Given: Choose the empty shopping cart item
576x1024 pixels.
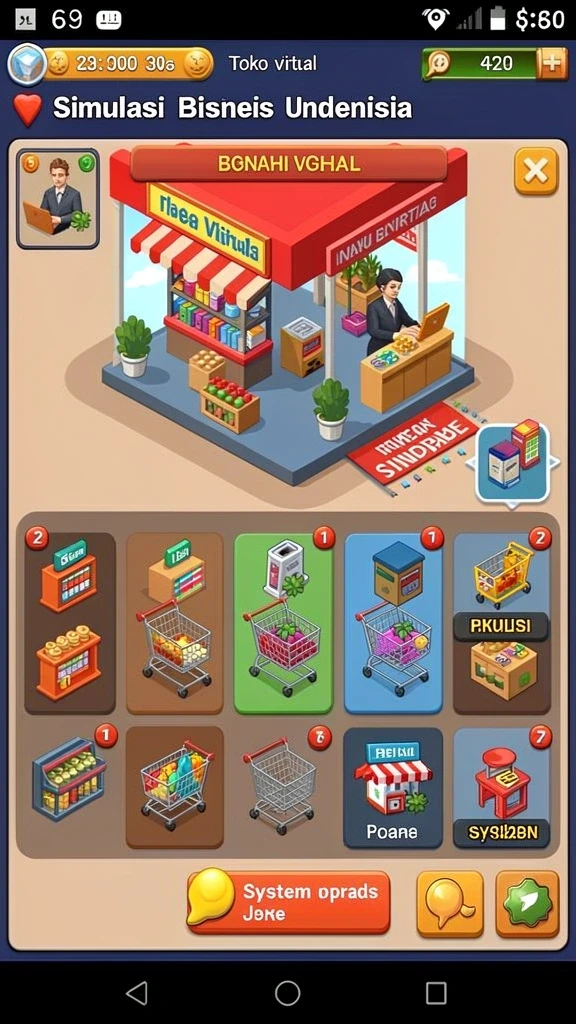Looking at the screenshot, I should 284,788.
